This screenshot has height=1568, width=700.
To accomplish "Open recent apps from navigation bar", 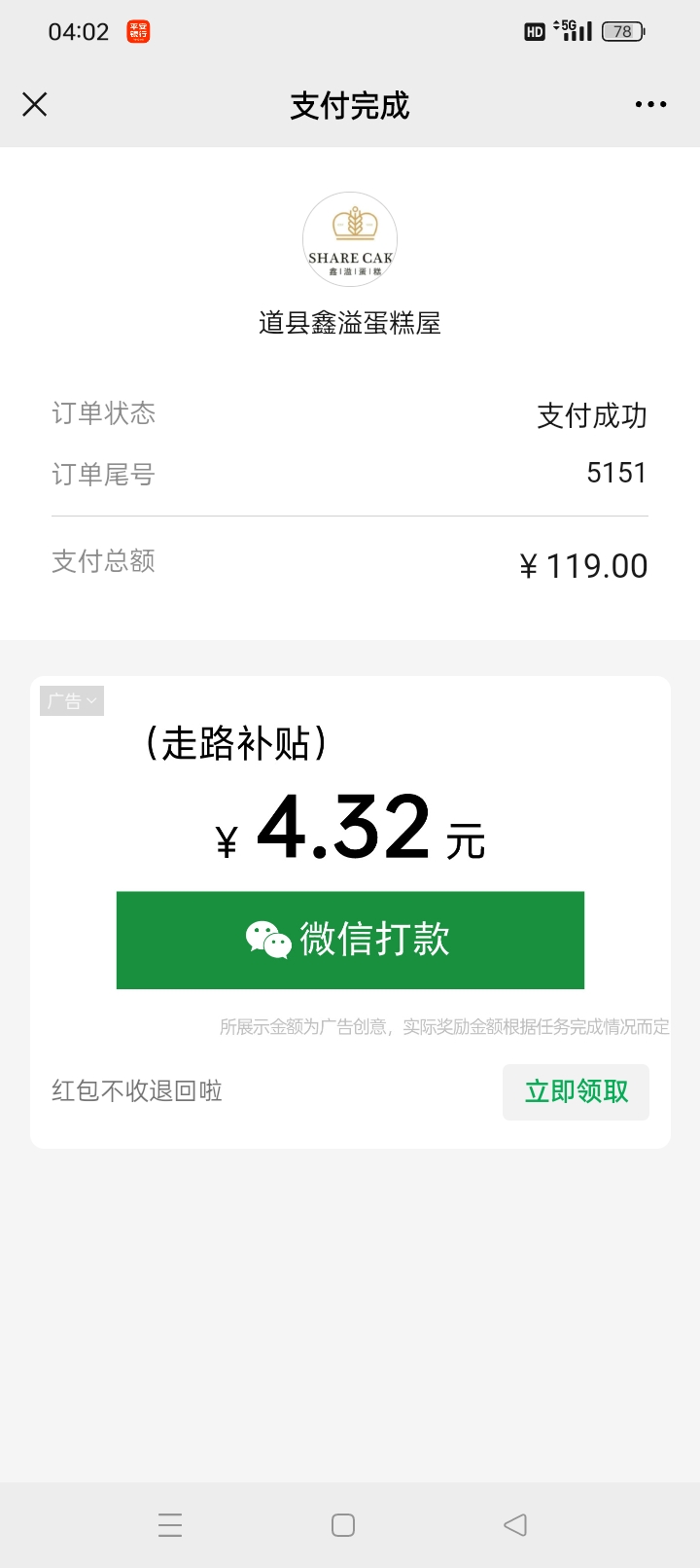I will 170,1524.
